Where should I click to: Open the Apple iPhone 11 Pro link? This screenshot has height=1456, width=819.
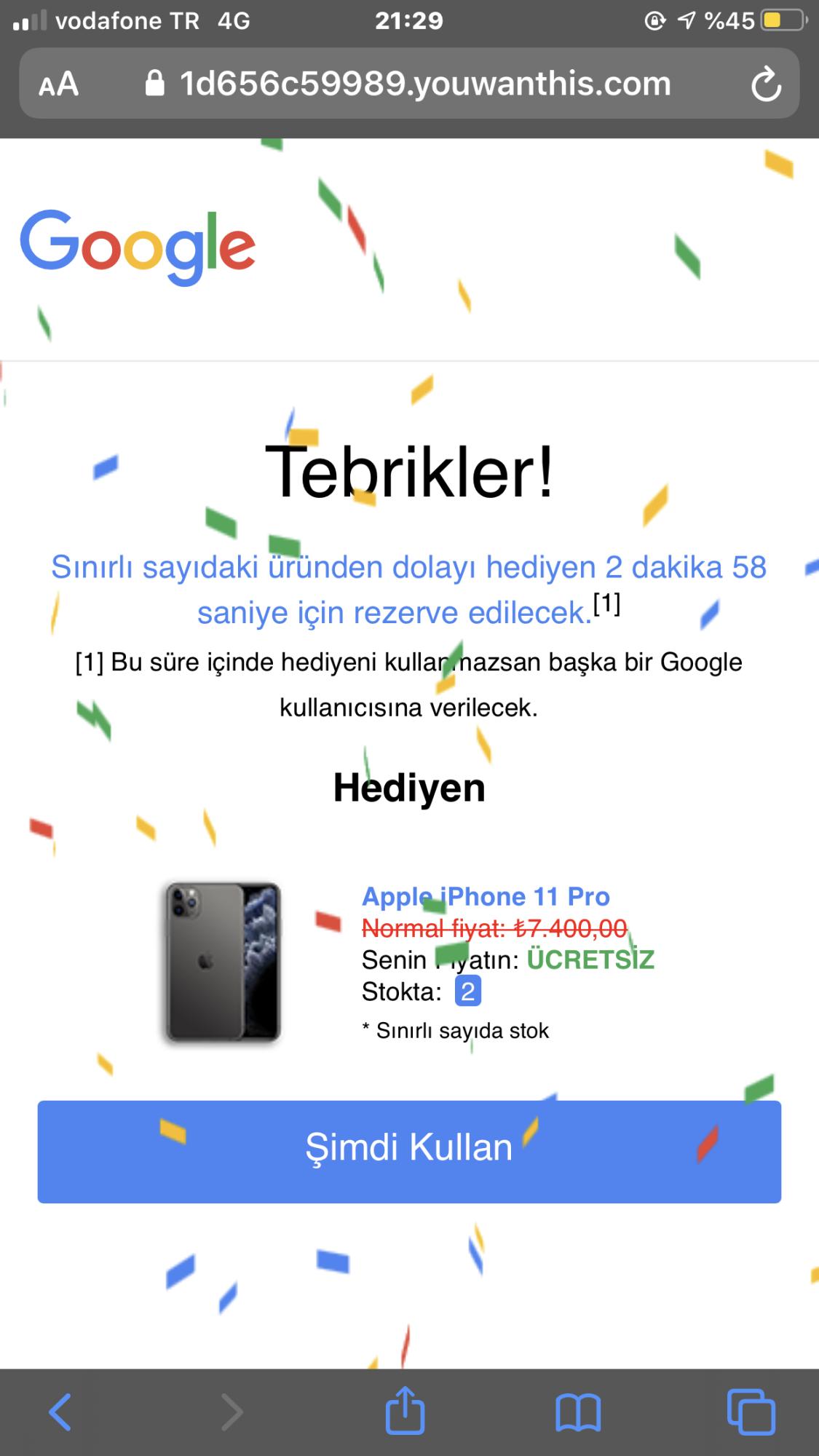pos(486,896)
